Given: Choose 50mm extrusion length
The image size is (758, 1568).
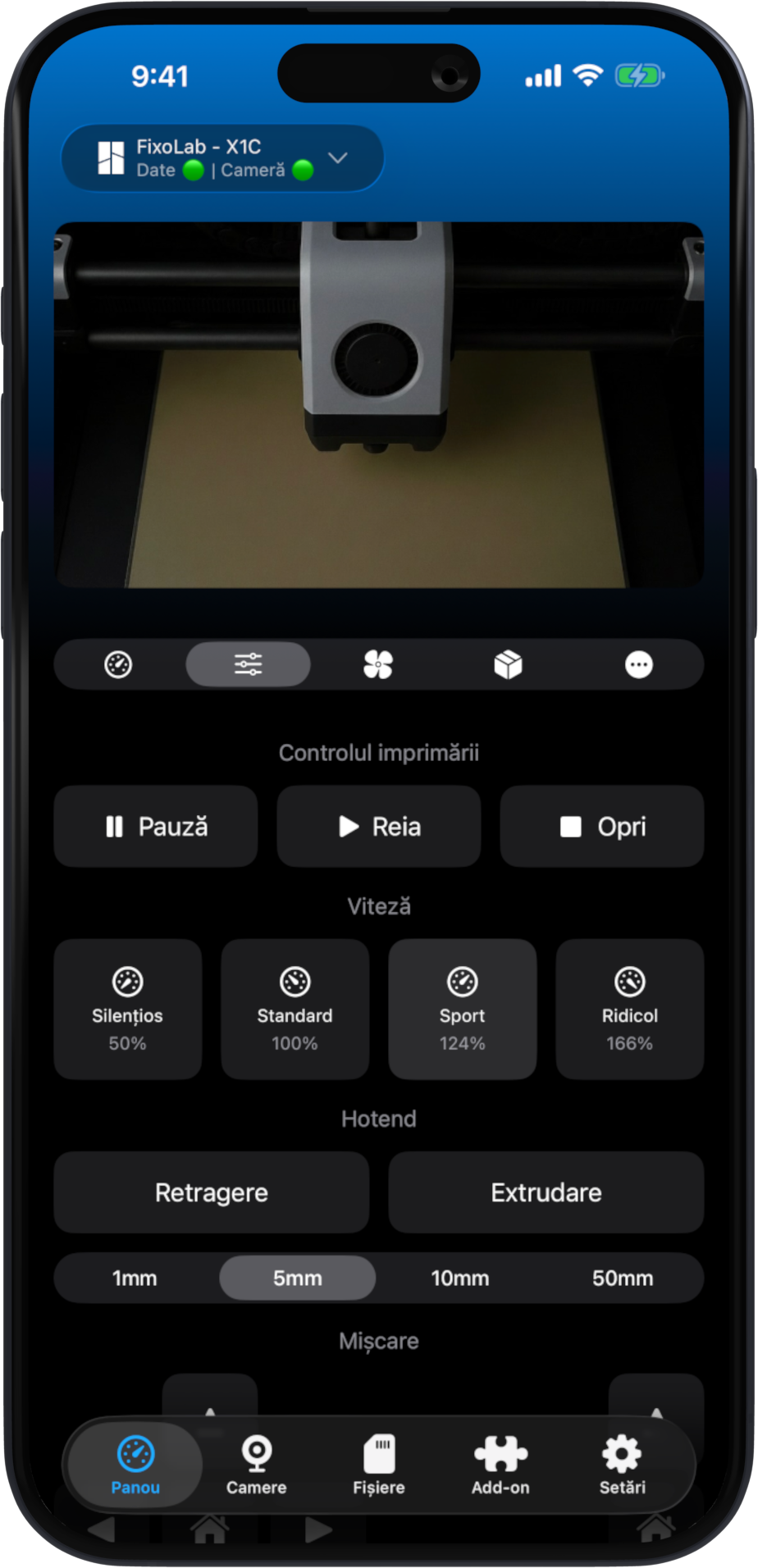Looking at the screenshot, I should tap(622, 1278).
